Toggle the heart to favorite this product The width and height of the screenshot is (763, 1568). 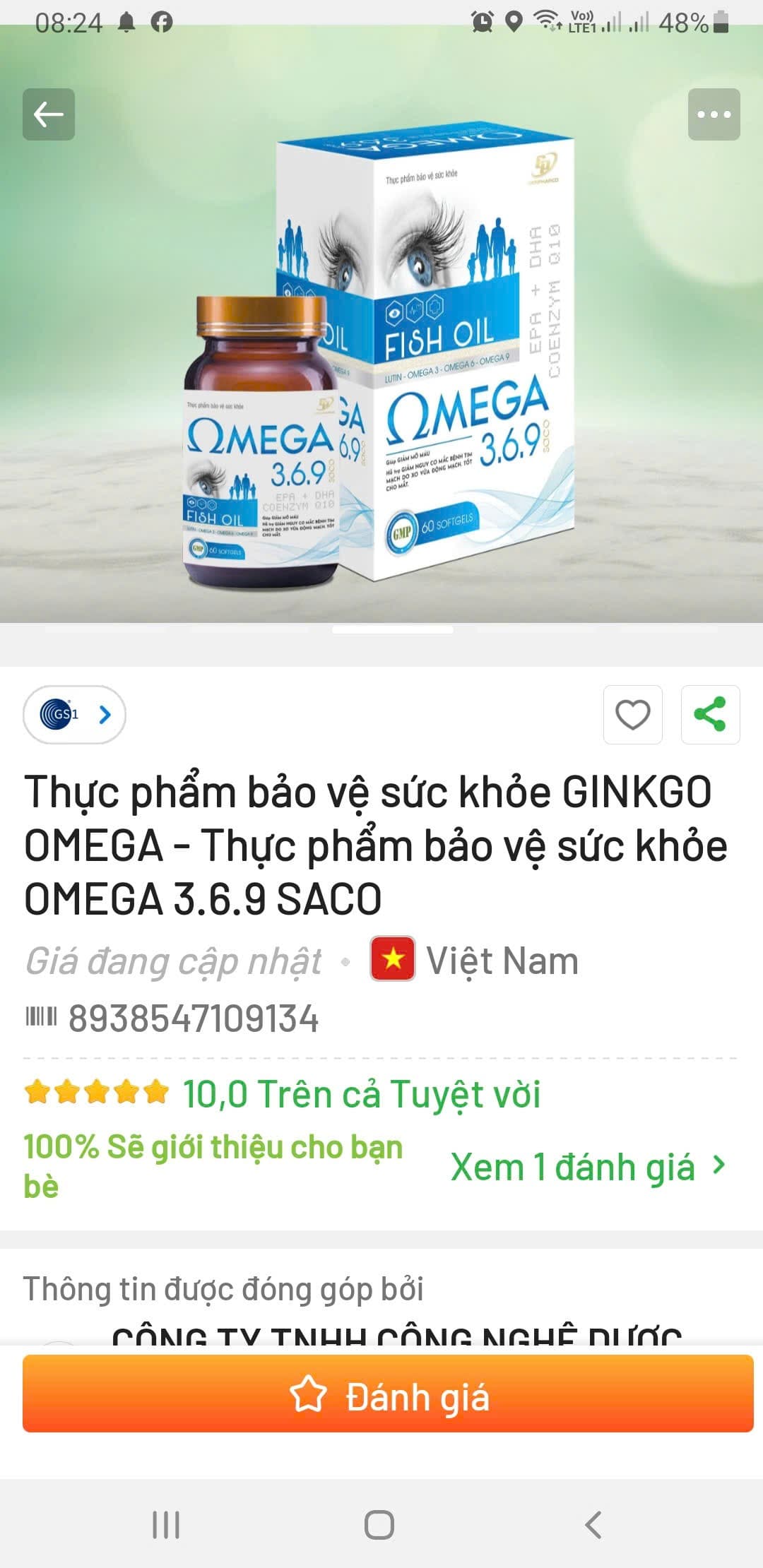click(x=633, y=714)
